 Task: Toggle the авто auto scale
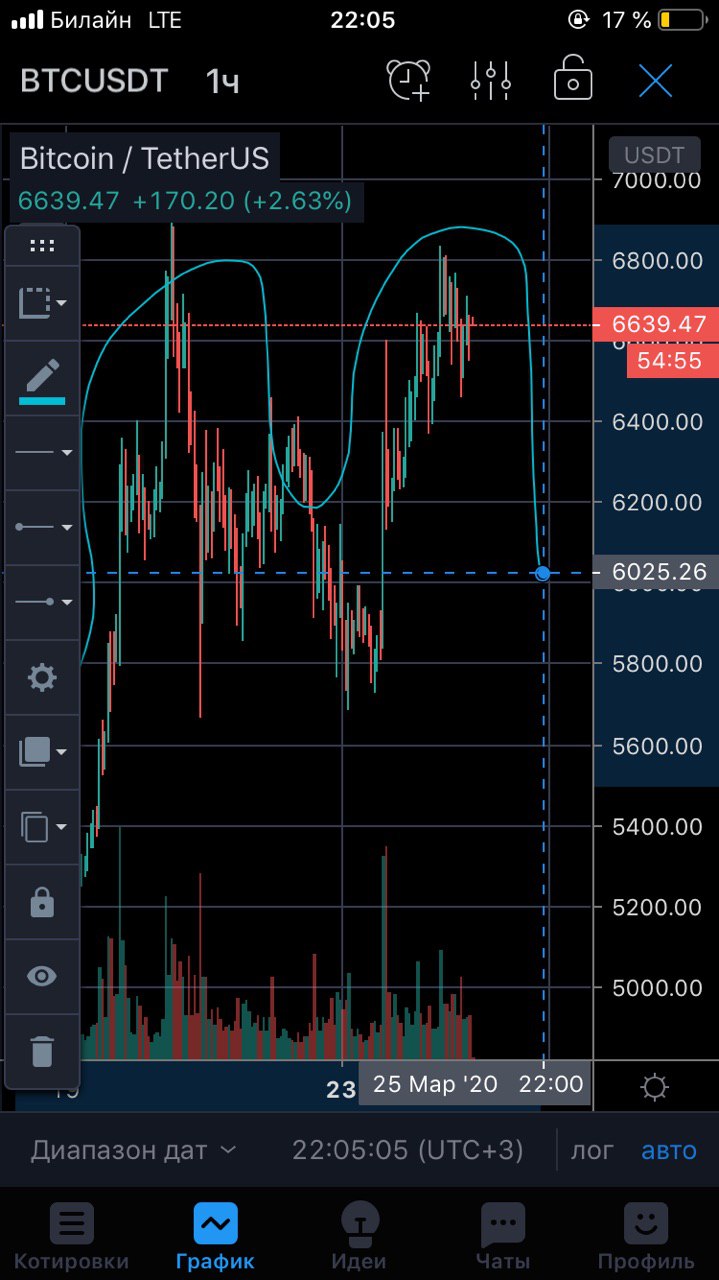668,1150
